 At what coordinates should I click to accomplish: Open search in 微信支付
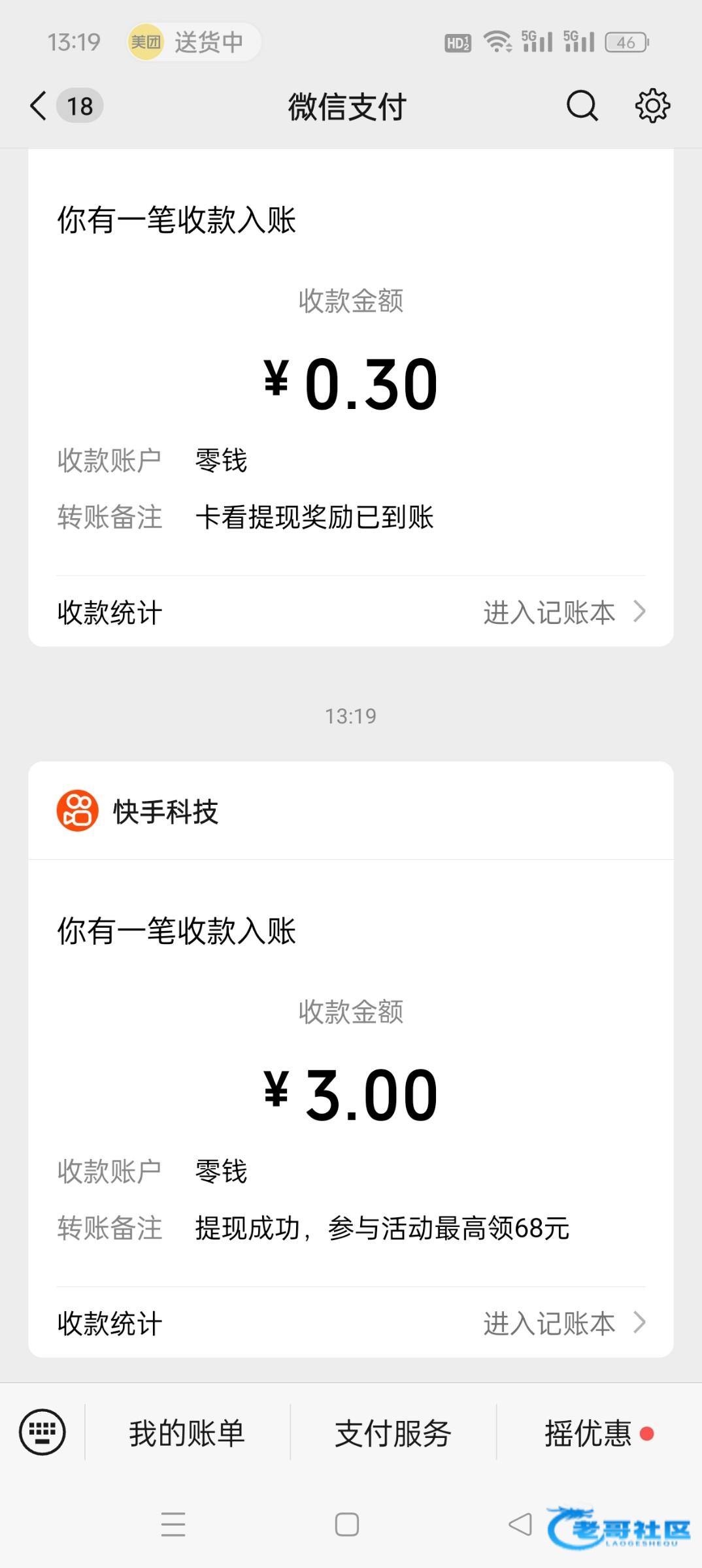pyautogui.click(x=582, y=106)
